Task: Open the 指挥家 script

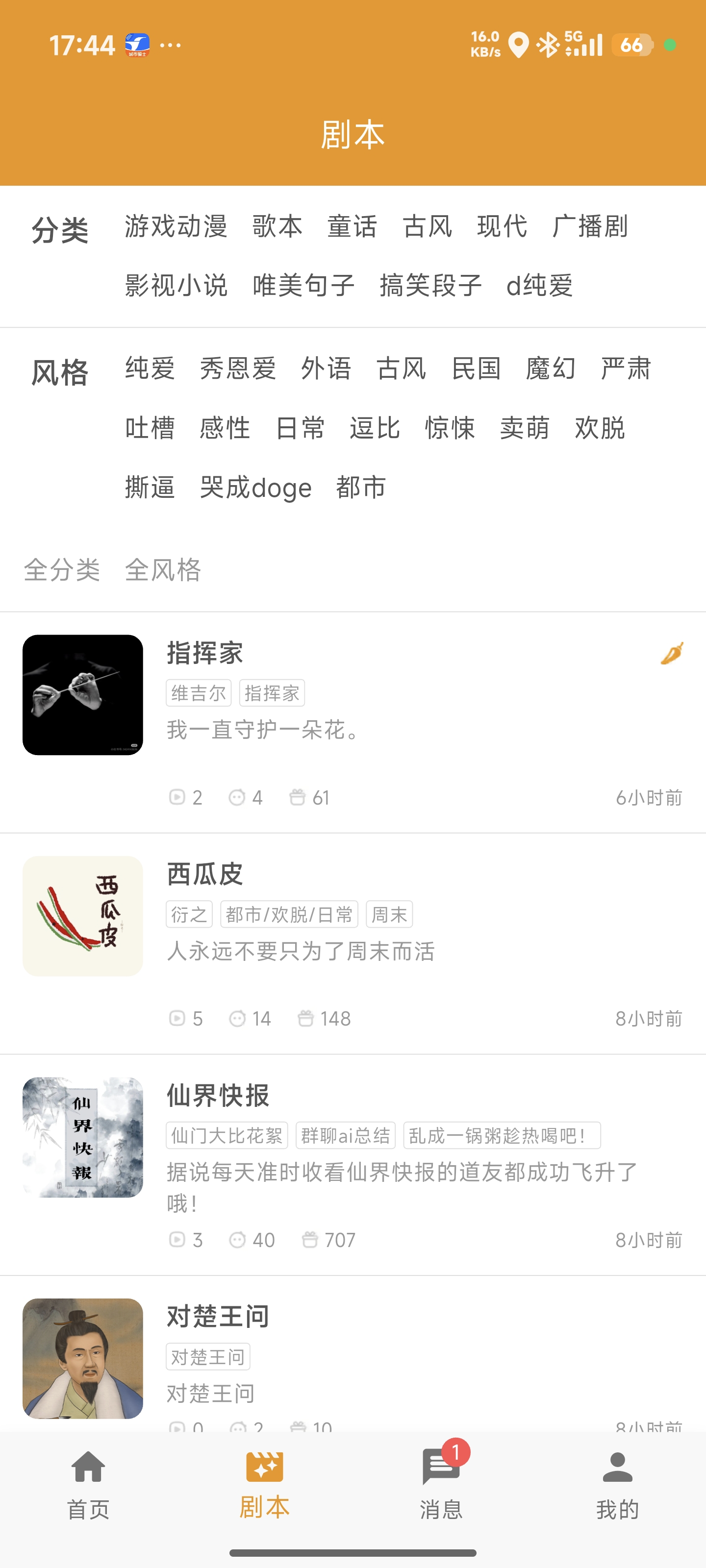Action: 204,653
